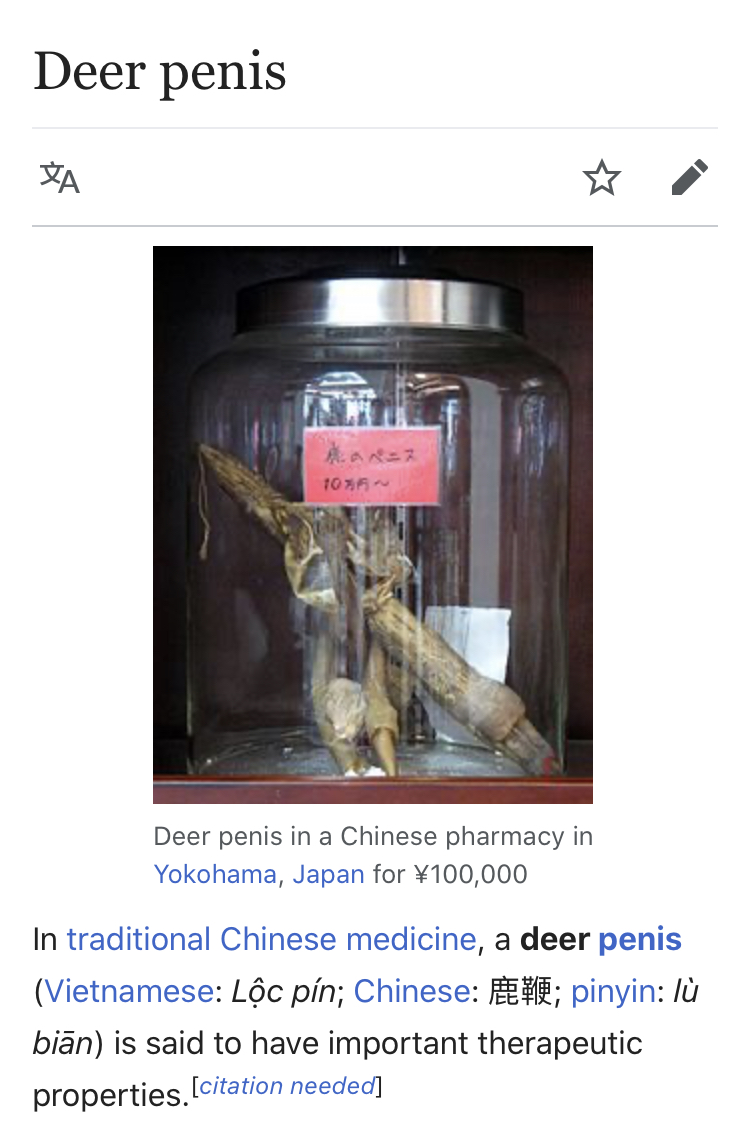Image resolution: width=750 pixels, height=1137 pixels.
Task: Open the Chinese language link
Action: 411,991
